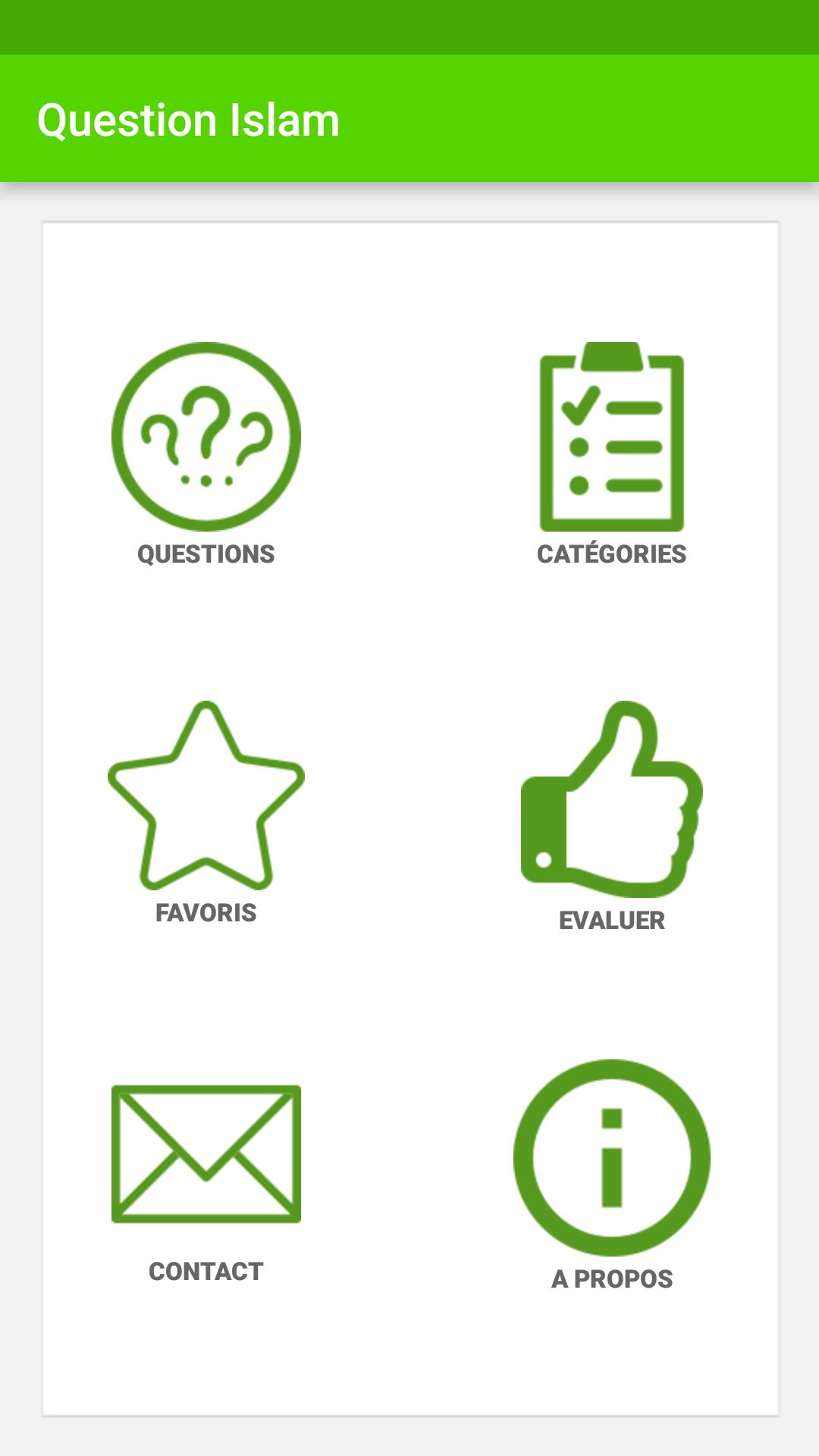Open the Contact page
This screenshot has width=819, height=1456.
(206, 1154)
